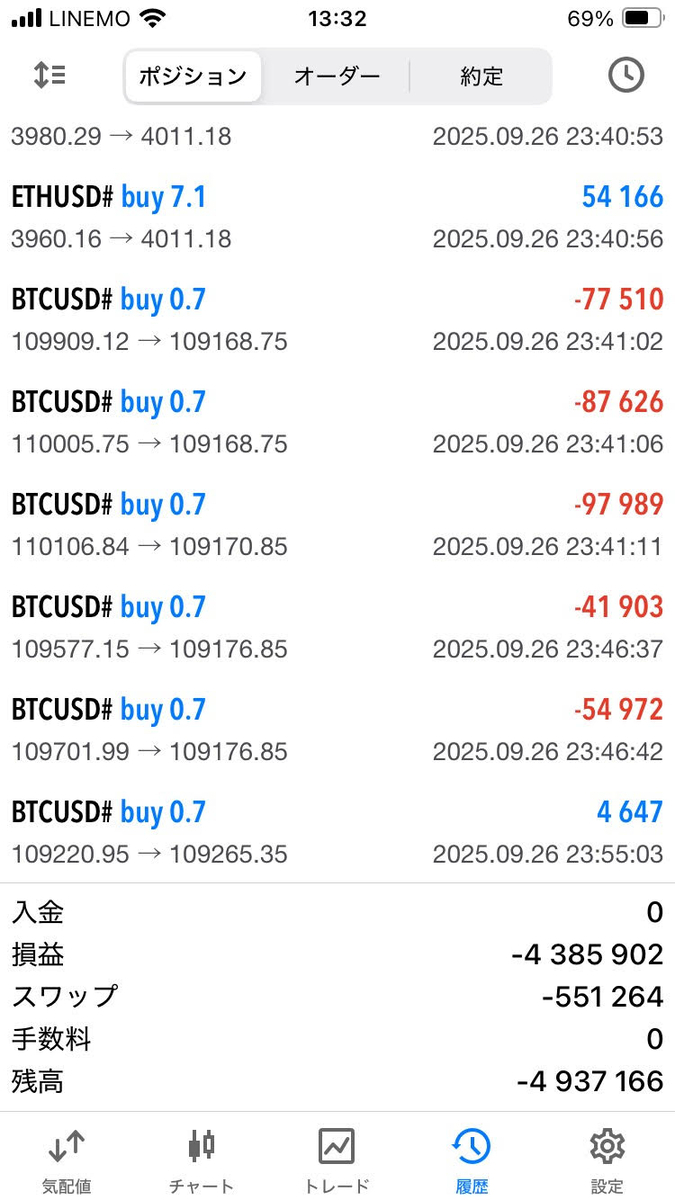This screenshot has width=675, height=1200.
Task: Switch to the オーダー segment
Action: coord(337,76)
